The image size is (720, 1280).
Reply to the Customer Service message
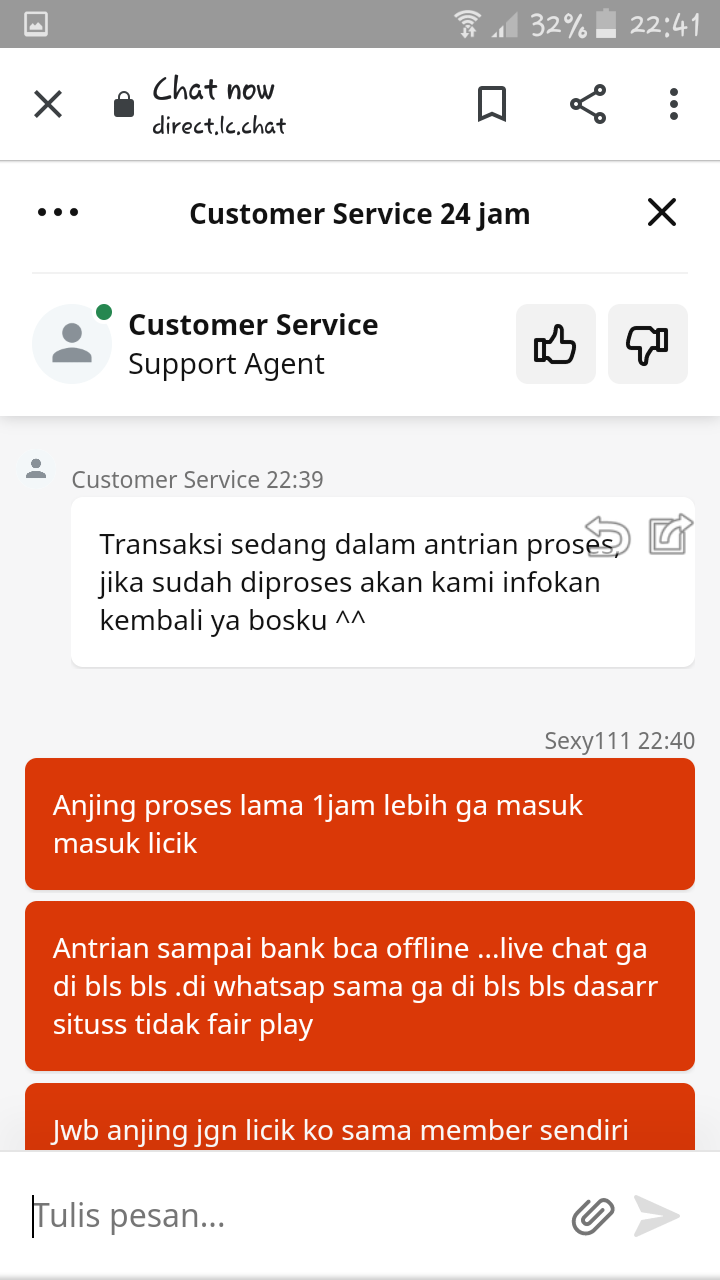point(608,534)
